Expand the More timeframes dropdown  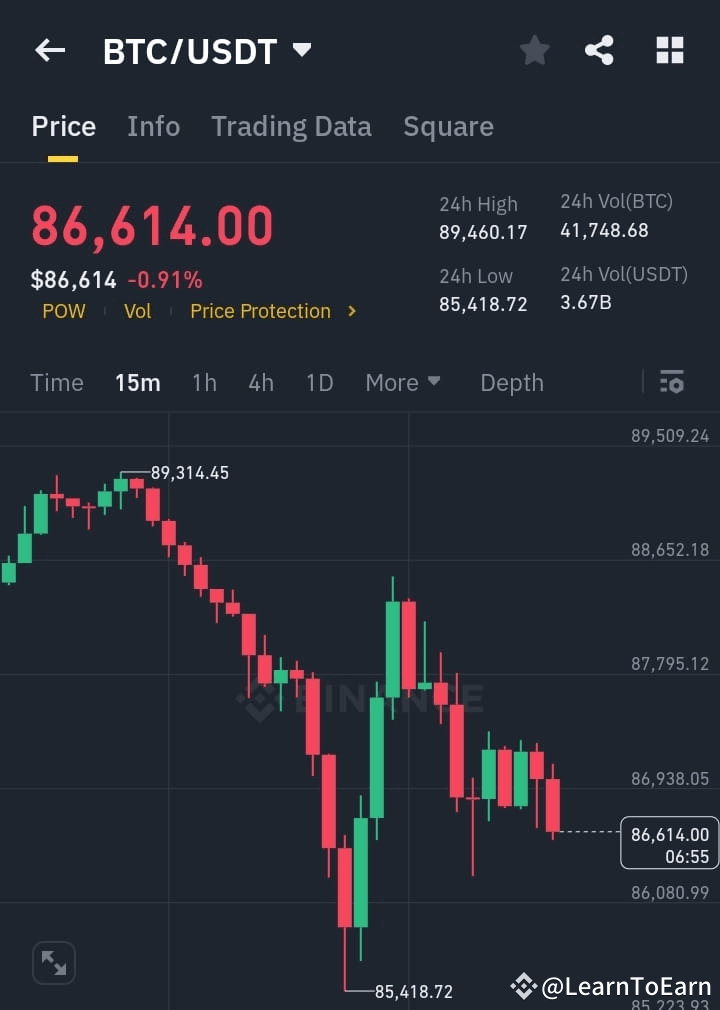click(x=402, y=382)
